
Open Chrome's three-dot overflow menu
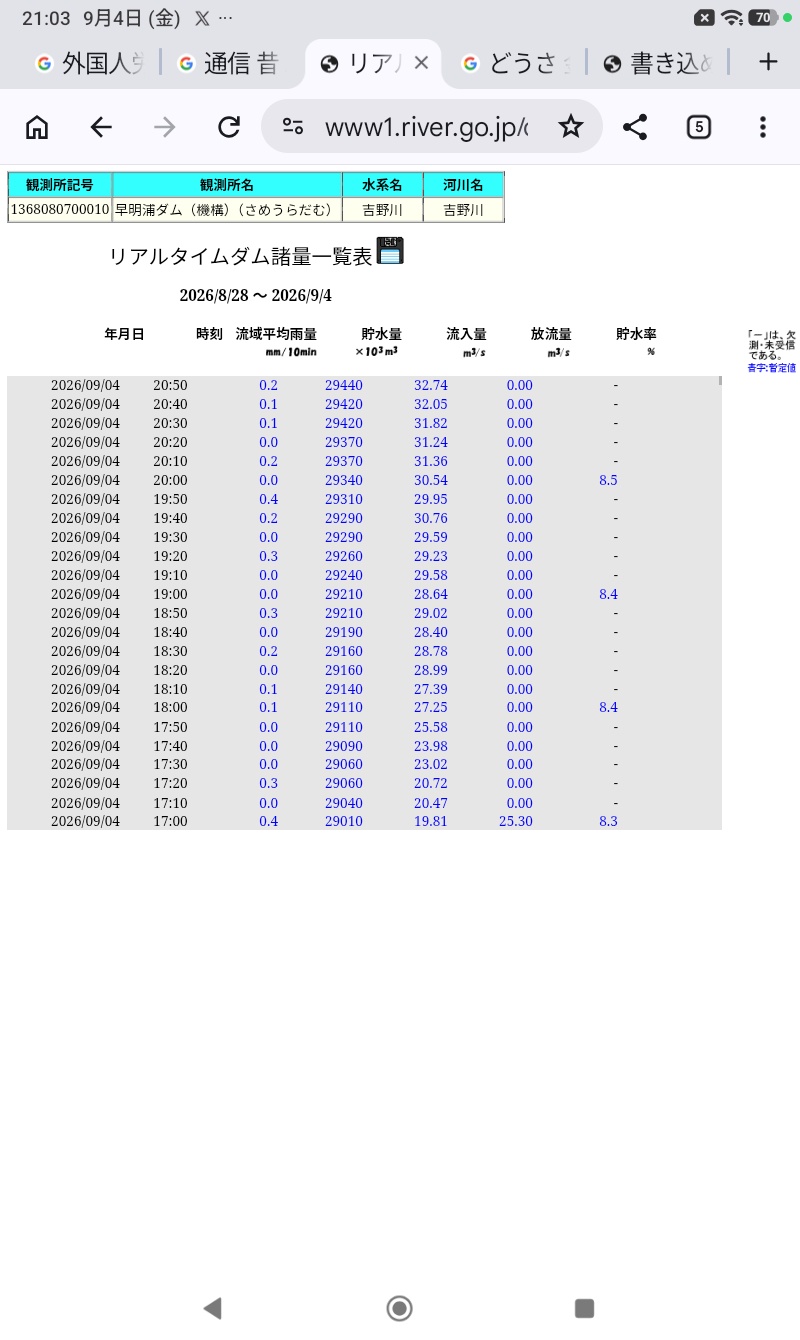click(763, 127)
